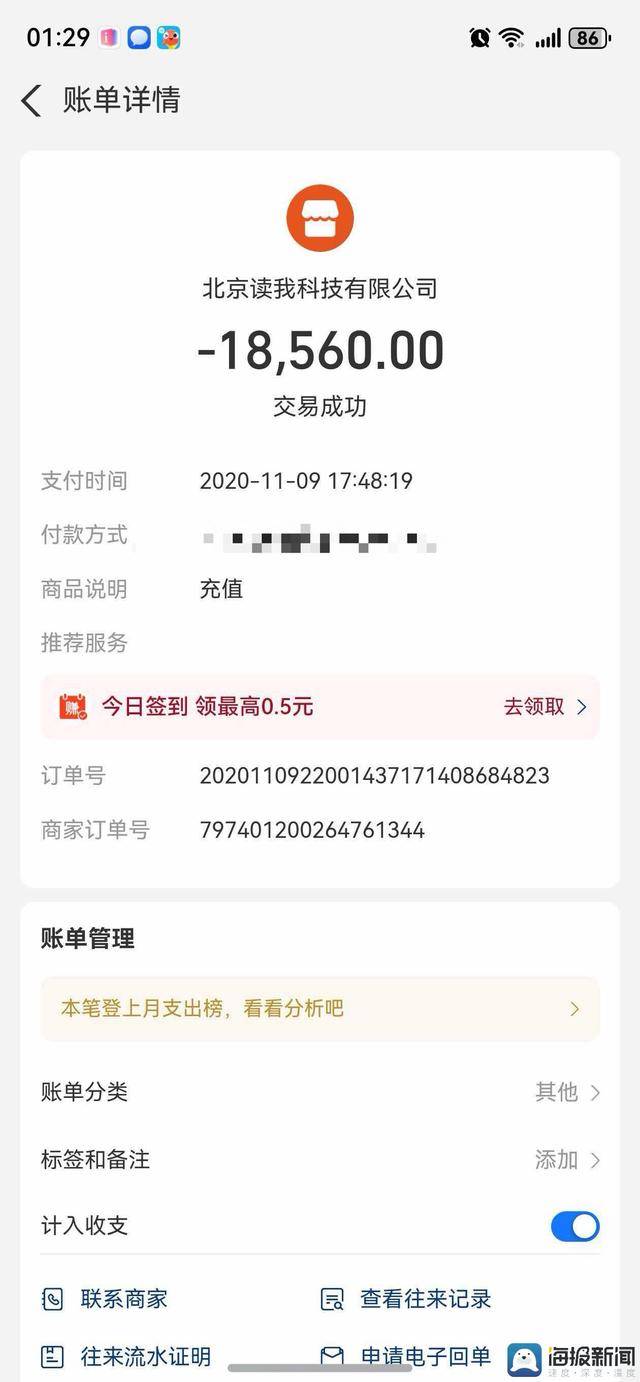Open the 北京读我科技有限公司 merchant icon
The image size is (640, 1382).
tap(320, 218)
